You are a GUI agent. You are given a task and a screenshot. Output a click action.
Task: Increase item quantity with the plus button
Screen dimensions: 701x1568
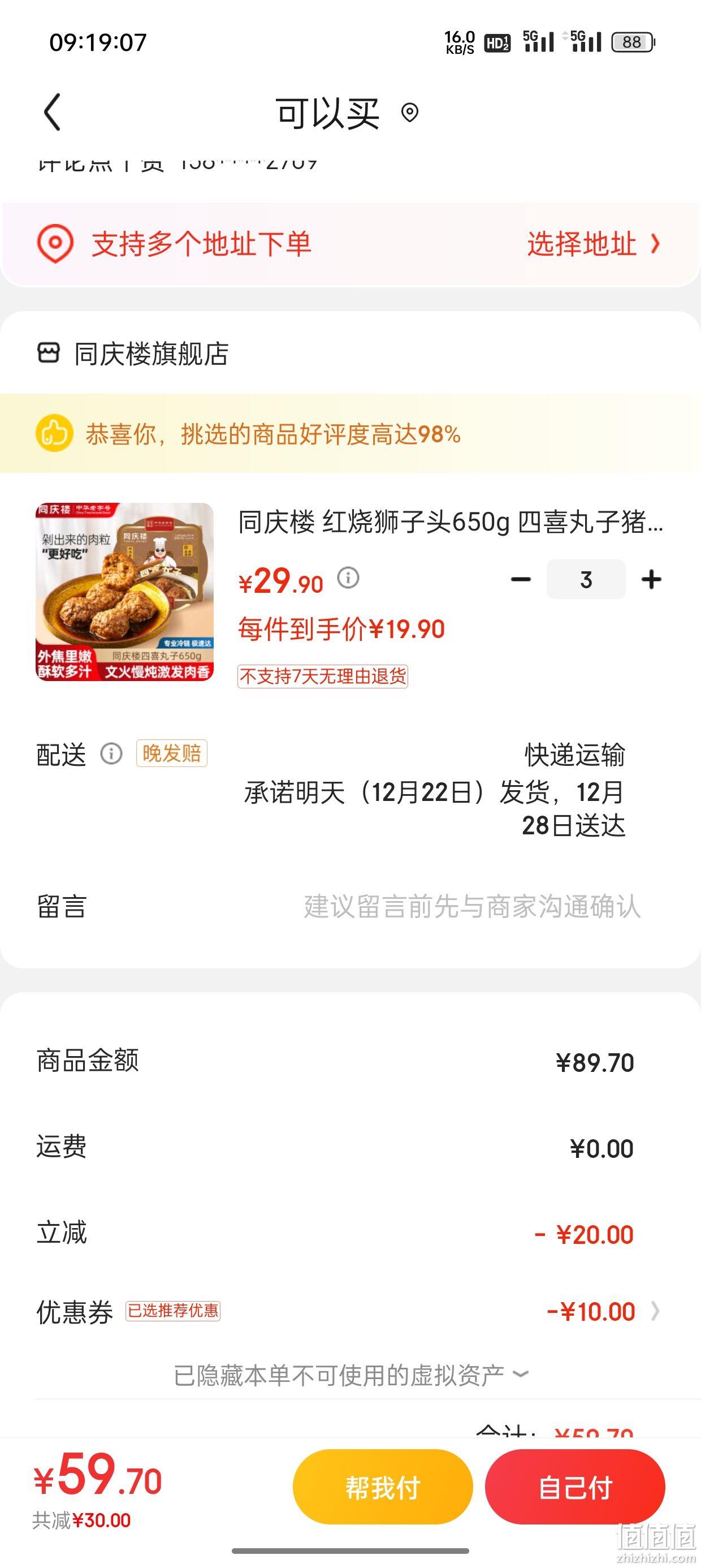coord(651,579)
